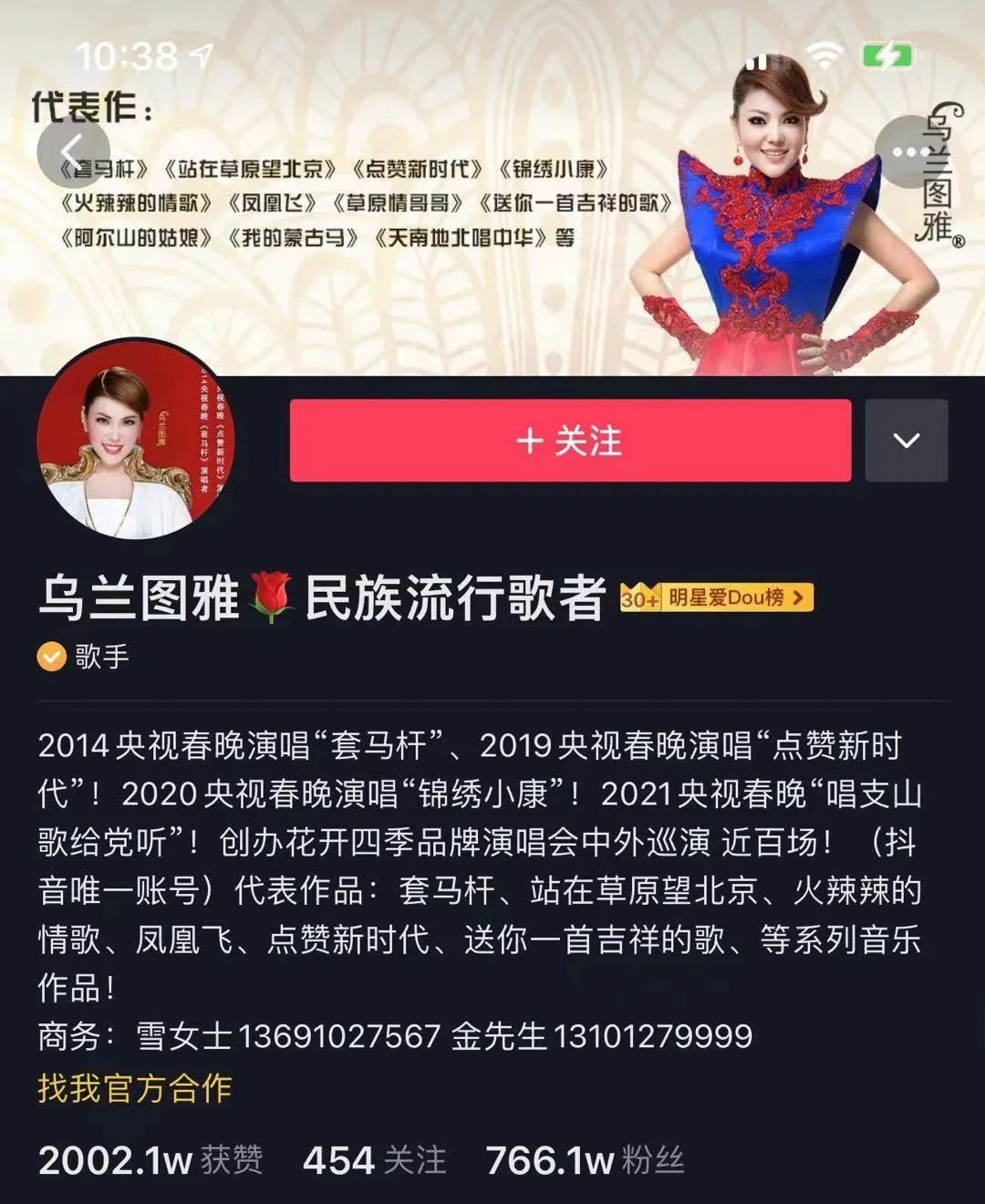
Task: Open the 明星爱Dou榜 ranking badge
Action: coord(716,597)
